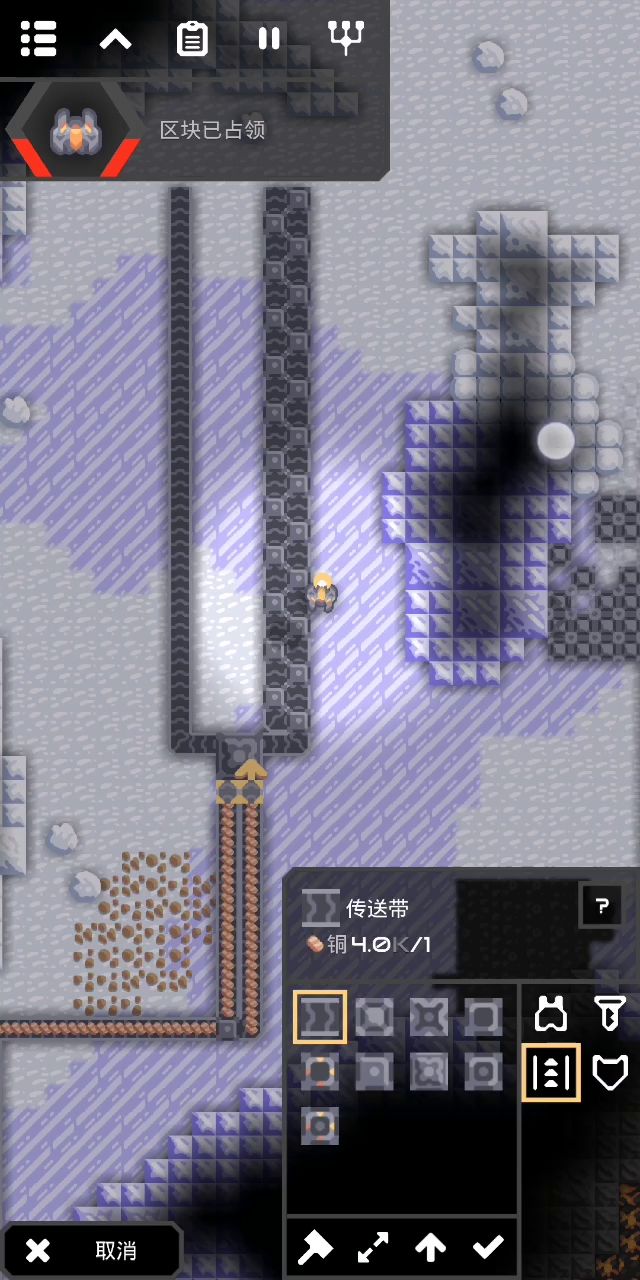640x1280 pixels.
Task: Toggle diagonal placement arrows
Action: (373, 1247)
